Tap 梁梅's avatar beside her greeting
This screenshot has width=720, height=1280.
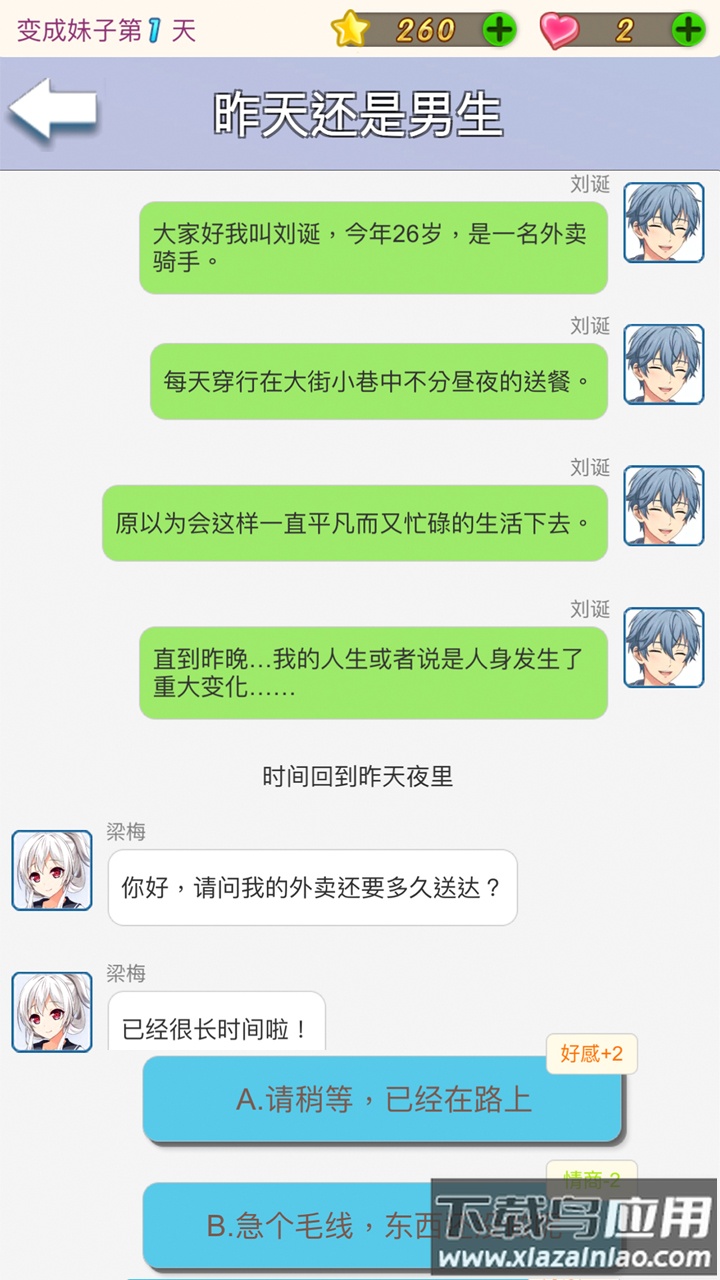[51, 871]
